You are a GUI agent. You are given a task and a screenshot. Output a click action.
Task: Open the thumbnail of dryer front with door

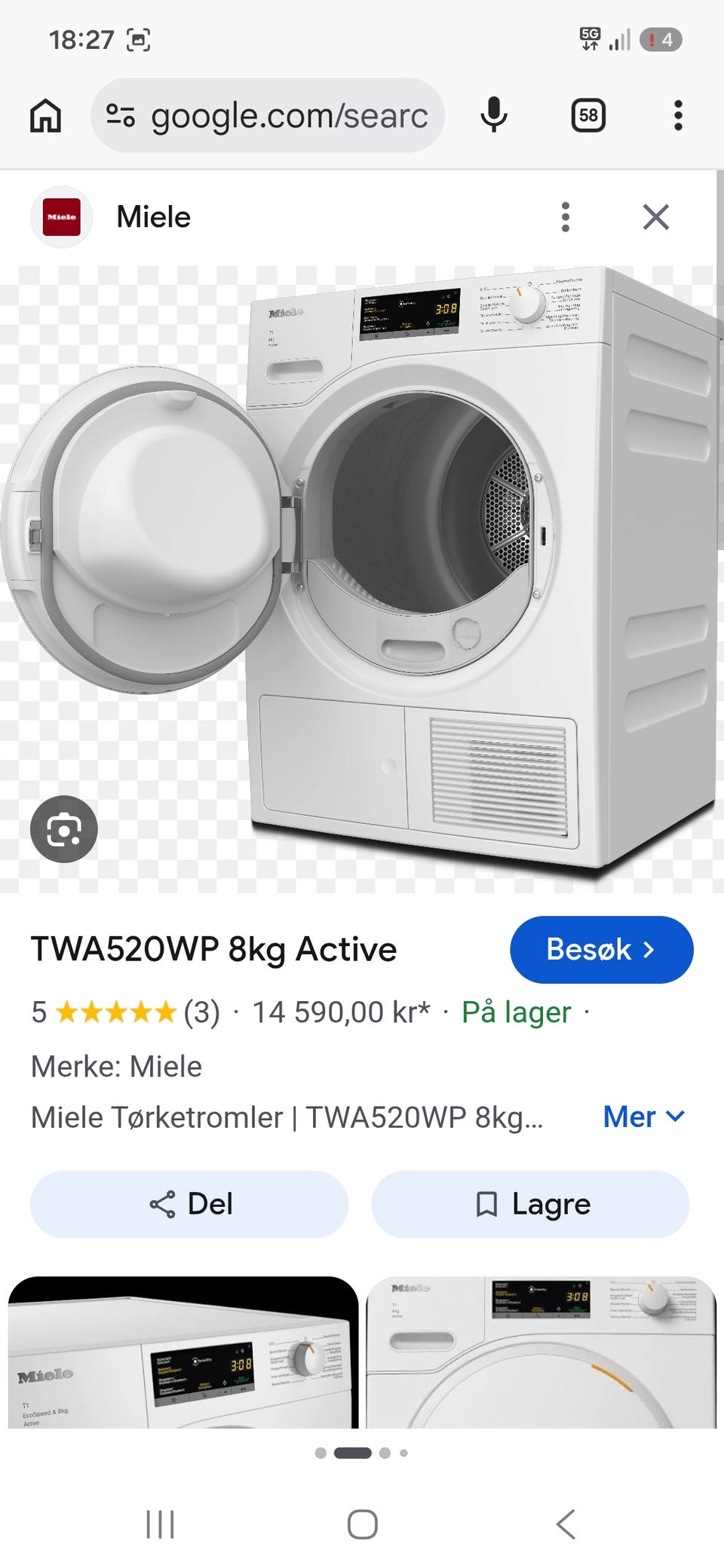pos(541,1352)
